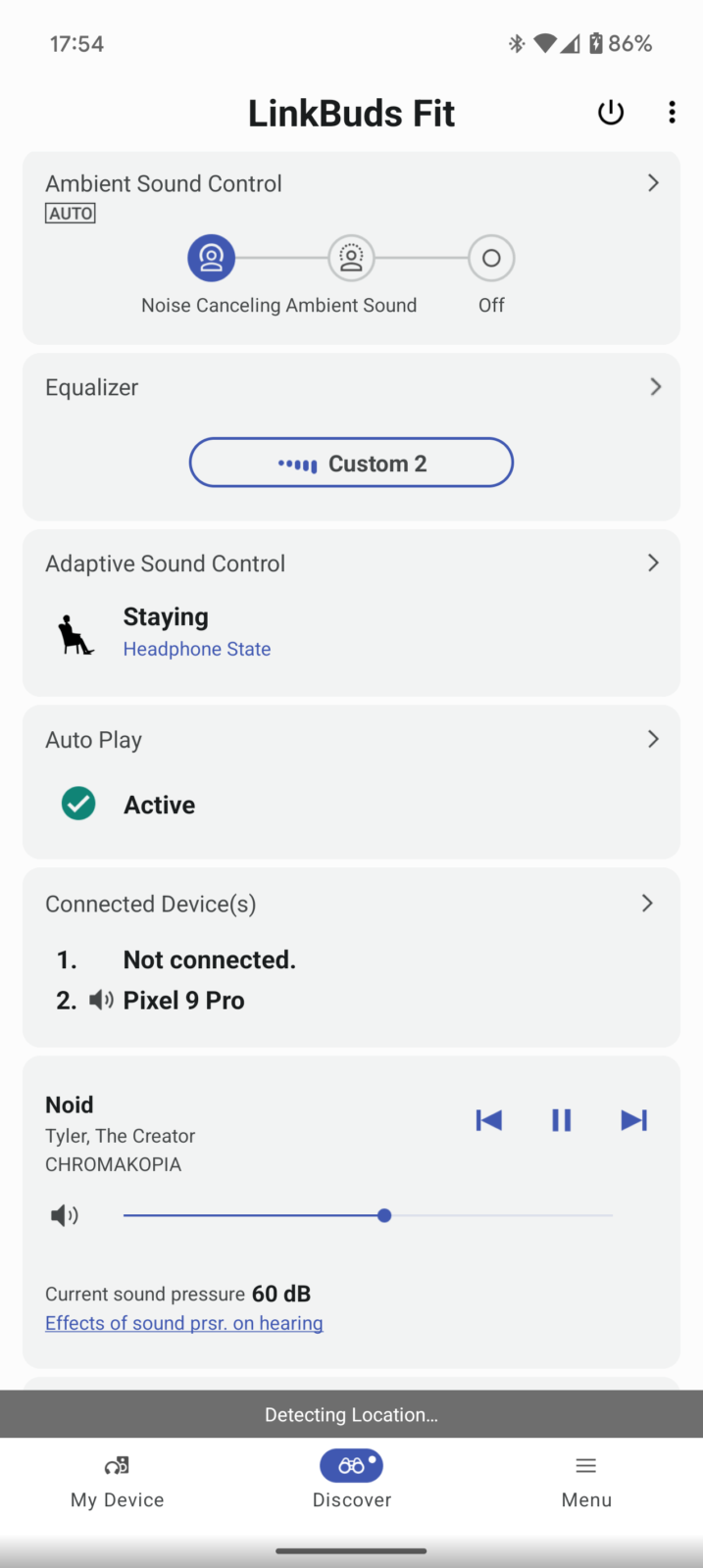
Task: Turn ambient sound control Off
Action: pos(491,259)
